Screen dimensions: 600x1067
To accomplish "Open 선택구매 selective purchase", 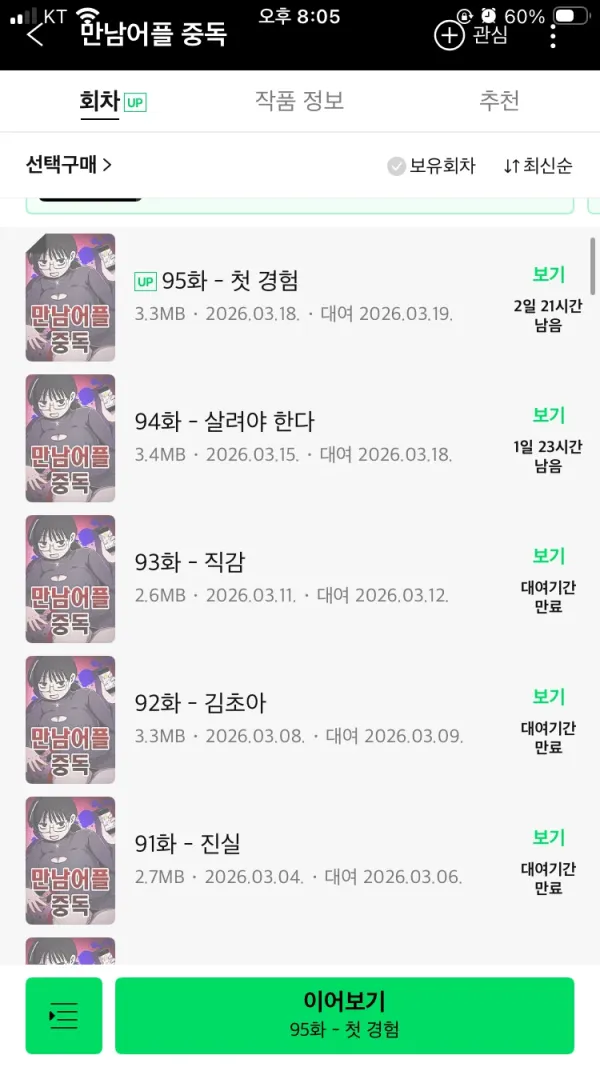I will tap(69, 165).
